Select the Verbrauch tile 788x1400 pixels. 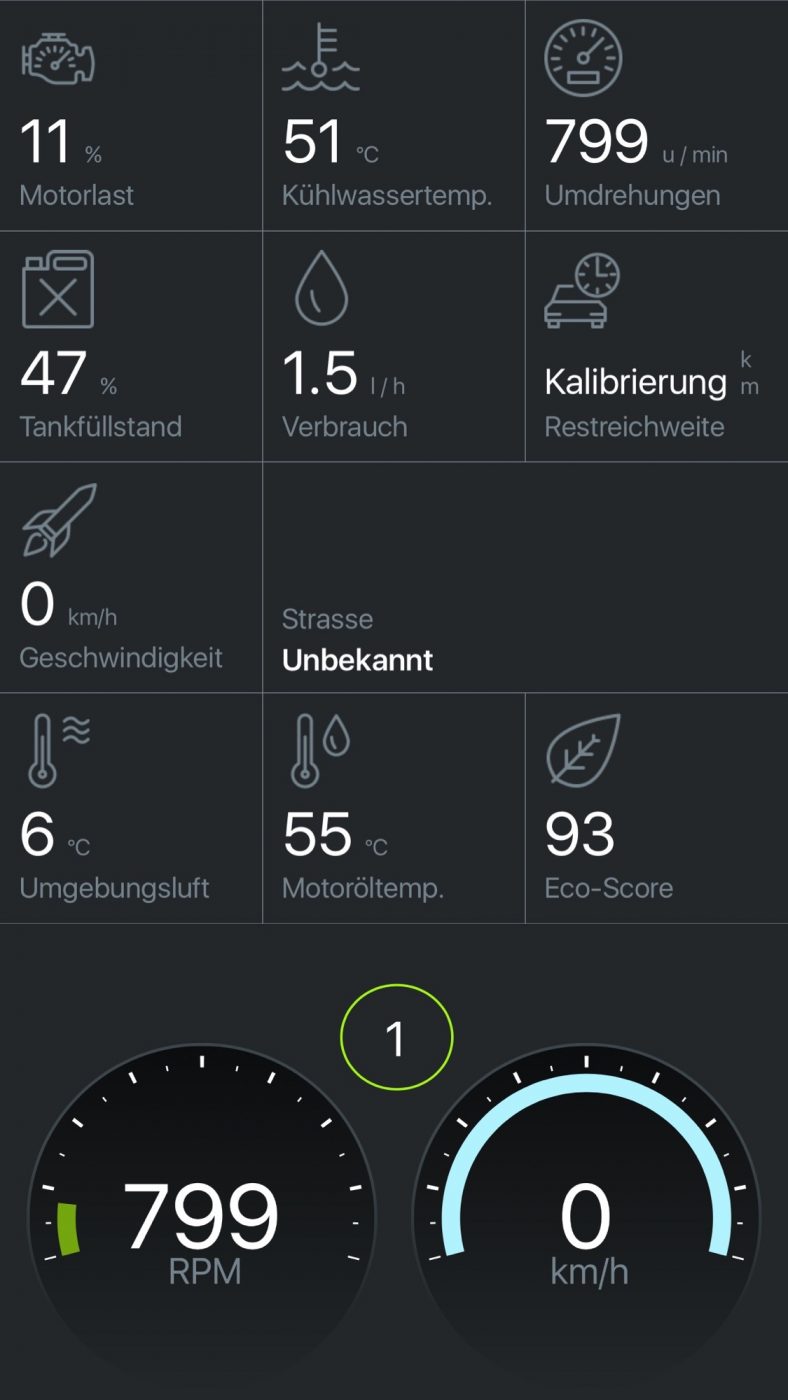pos(394,346)
